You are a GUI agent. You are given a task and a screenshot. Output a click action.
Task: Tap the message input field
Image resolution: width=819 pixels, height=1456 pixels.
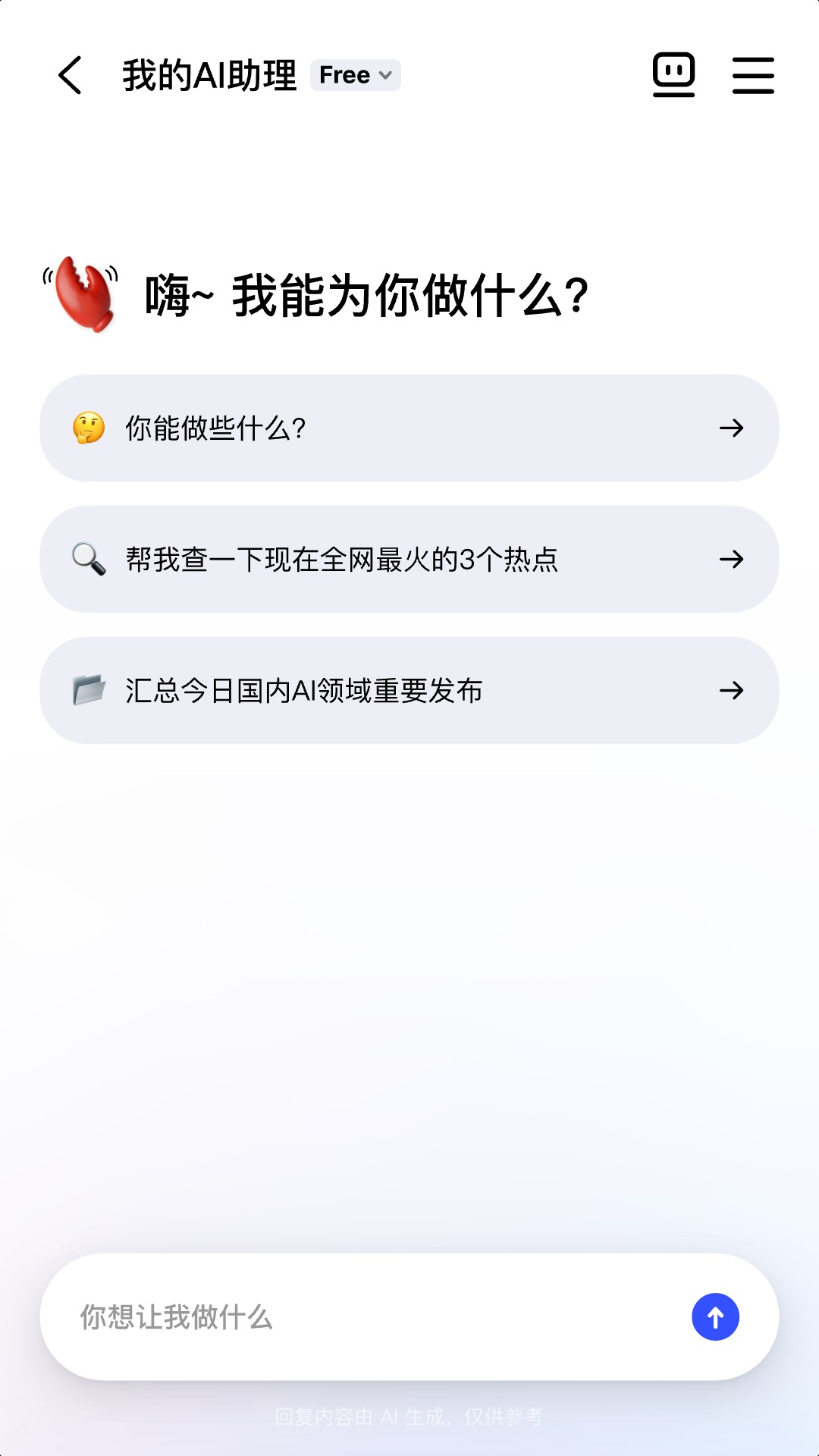pyautogui.click(x=341, y=1317)
